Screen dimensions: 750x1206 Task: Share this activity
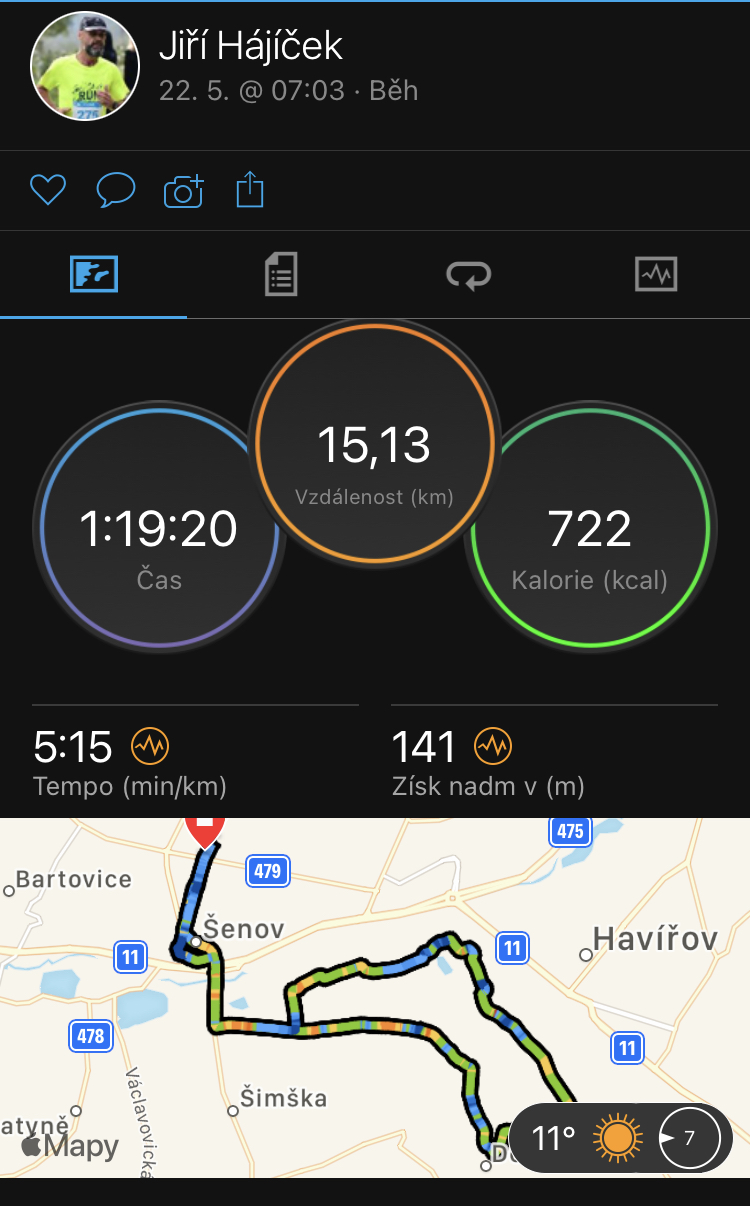250,189
